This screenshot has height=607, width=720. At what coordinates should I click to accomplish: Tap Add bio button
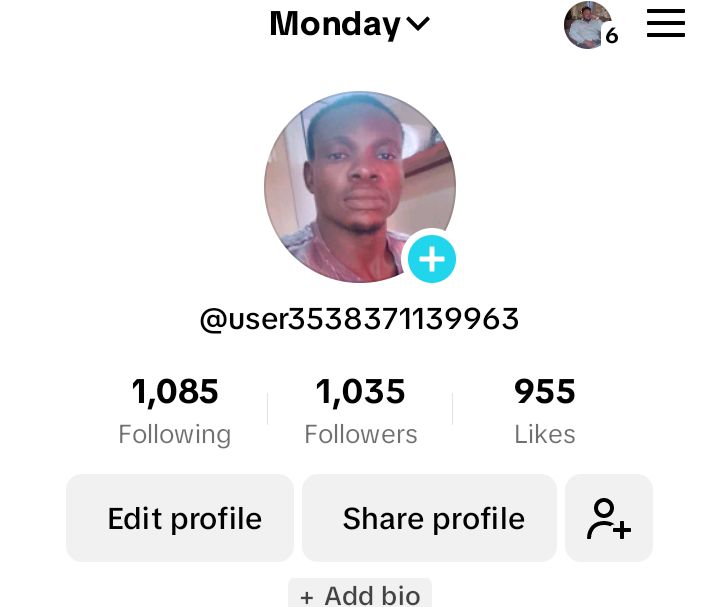[360, 594]
